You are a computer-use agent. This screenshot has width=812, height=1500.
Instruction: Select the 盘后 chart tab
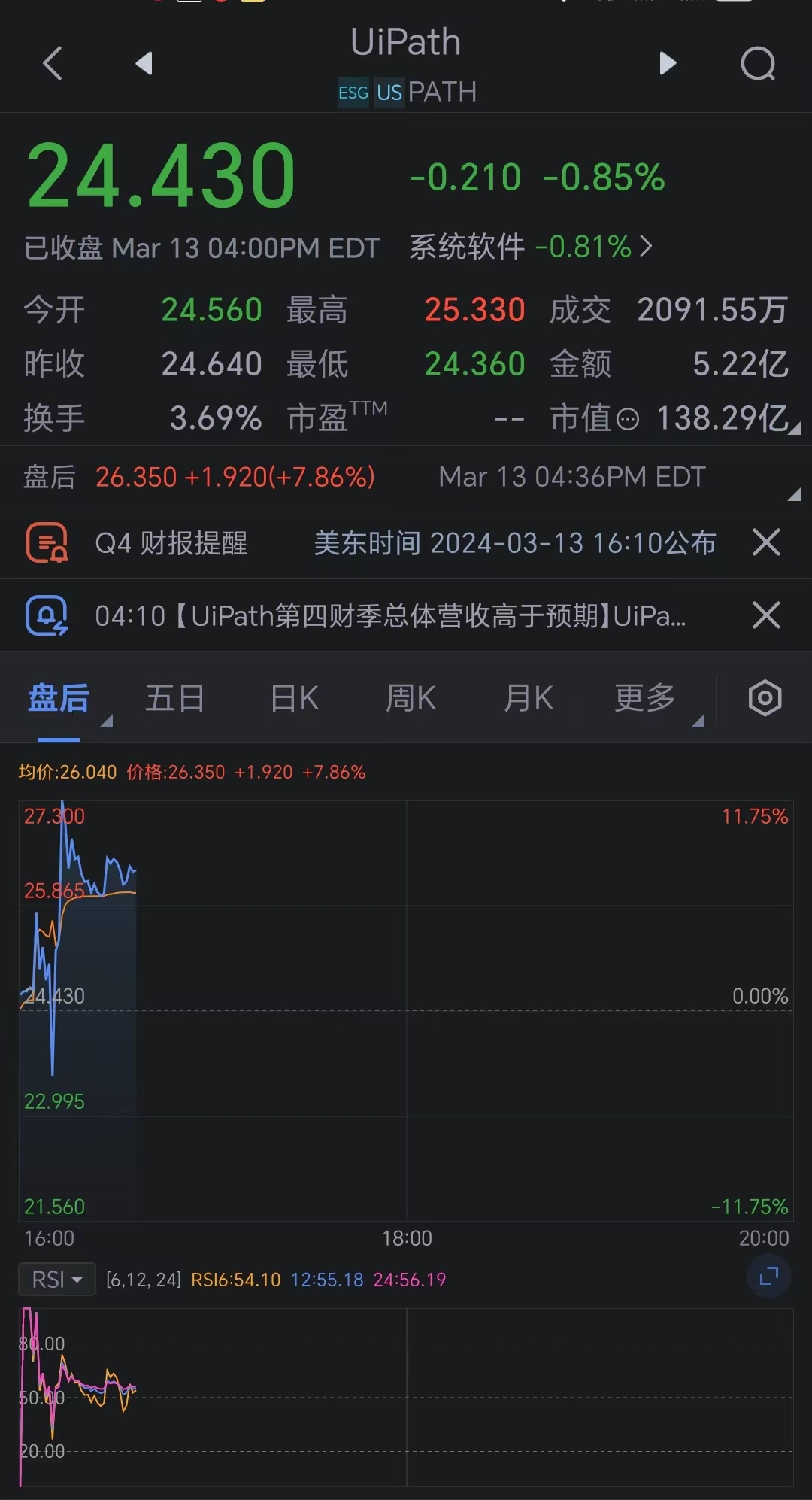pyautogui.click(x=59, y=698)
